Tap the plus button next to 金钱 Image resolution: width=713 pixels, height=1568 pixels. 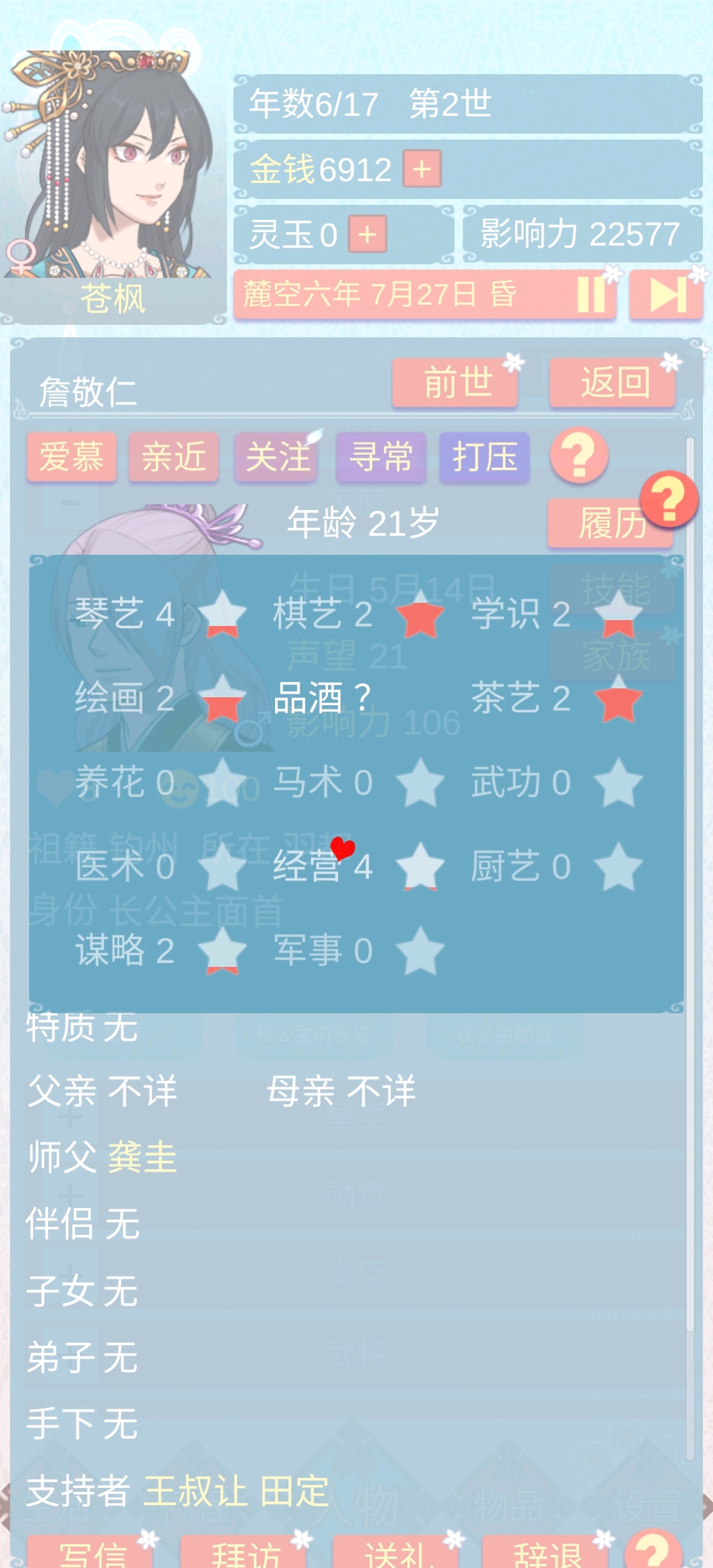click(x=421, y=169)
